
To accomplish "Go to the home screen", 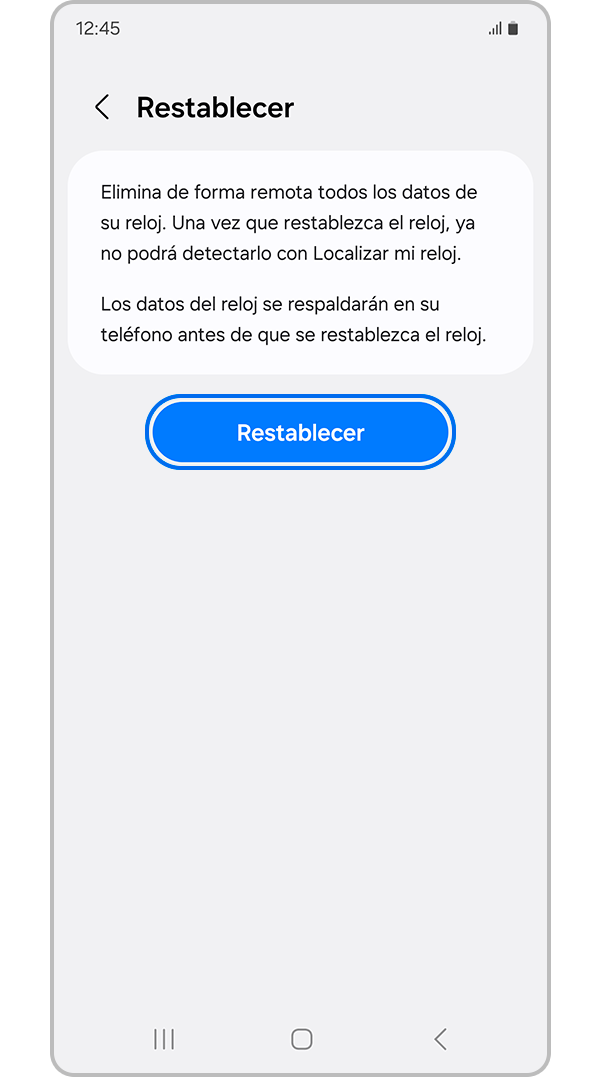I will 301,1039.
